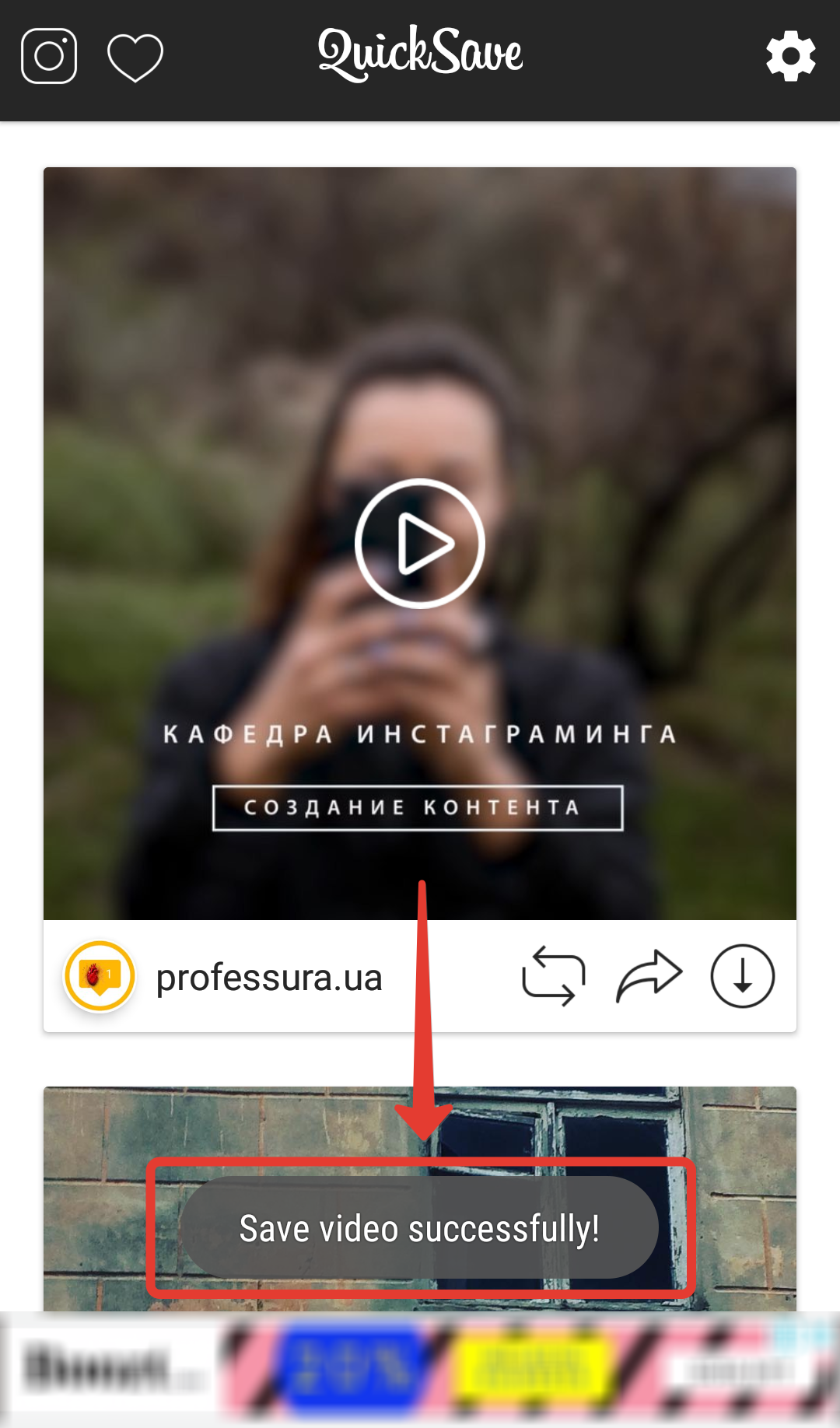This screenshot has width=840, height=1428.
Task: Play the professura.ua video
Action: click(420, 543)
